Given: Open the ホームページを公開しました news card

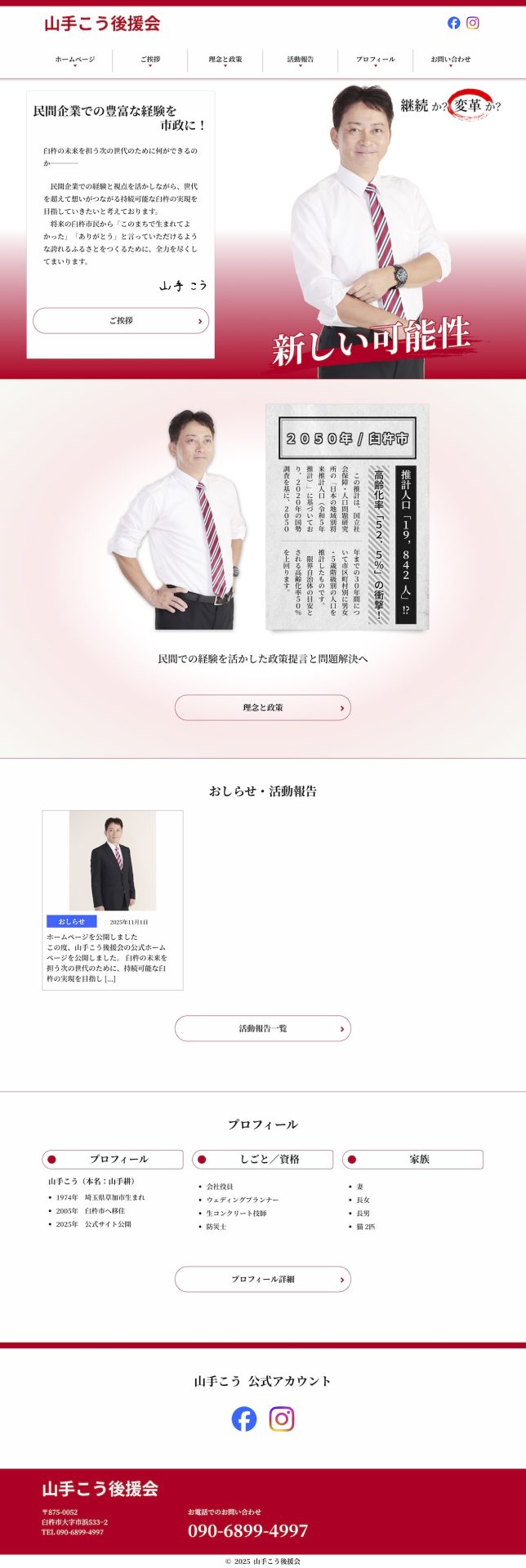Looking at the screenshot, I should (x=113, y=900).
